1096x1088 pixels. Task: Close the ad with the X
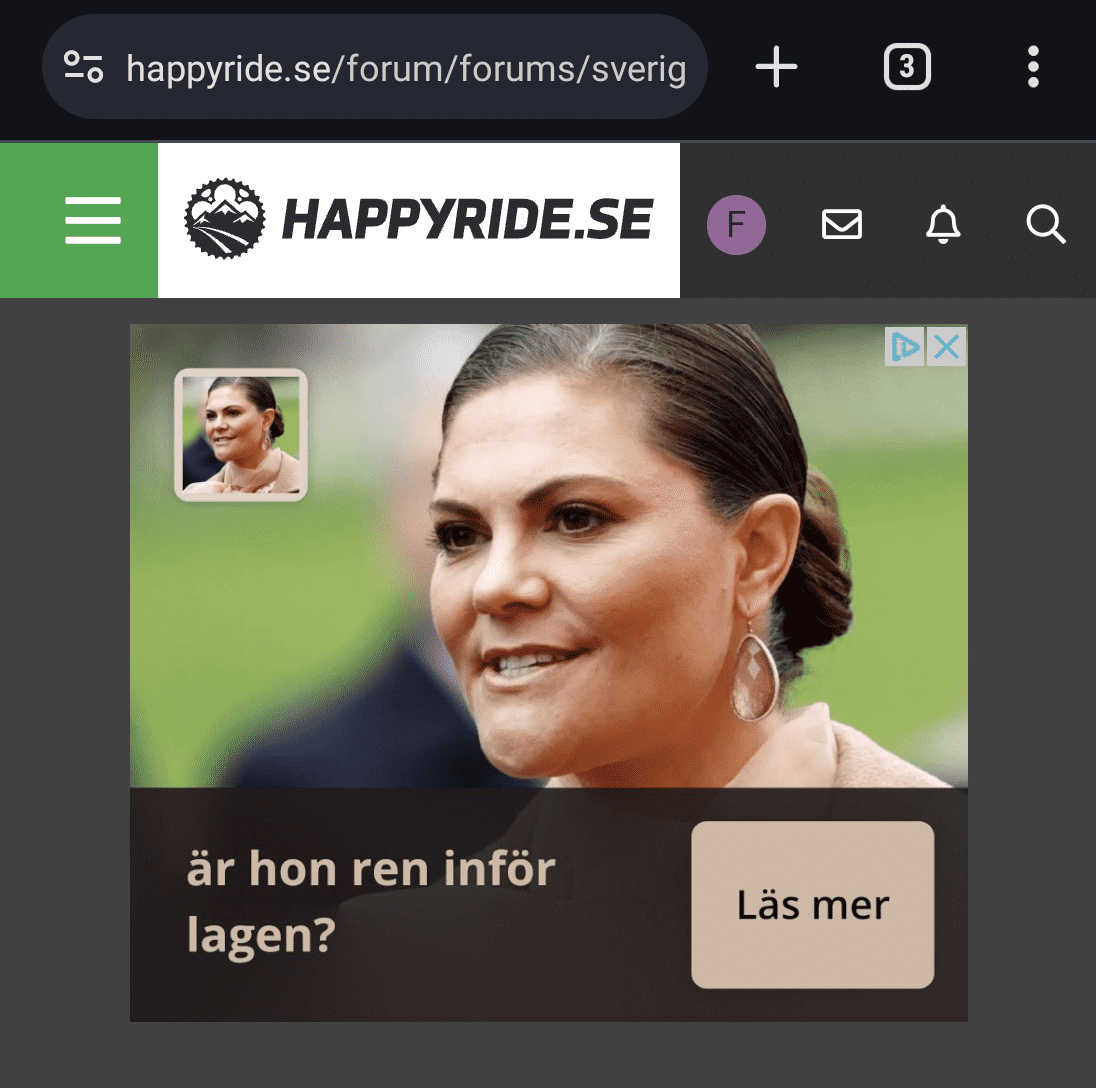tap(947, 347)
